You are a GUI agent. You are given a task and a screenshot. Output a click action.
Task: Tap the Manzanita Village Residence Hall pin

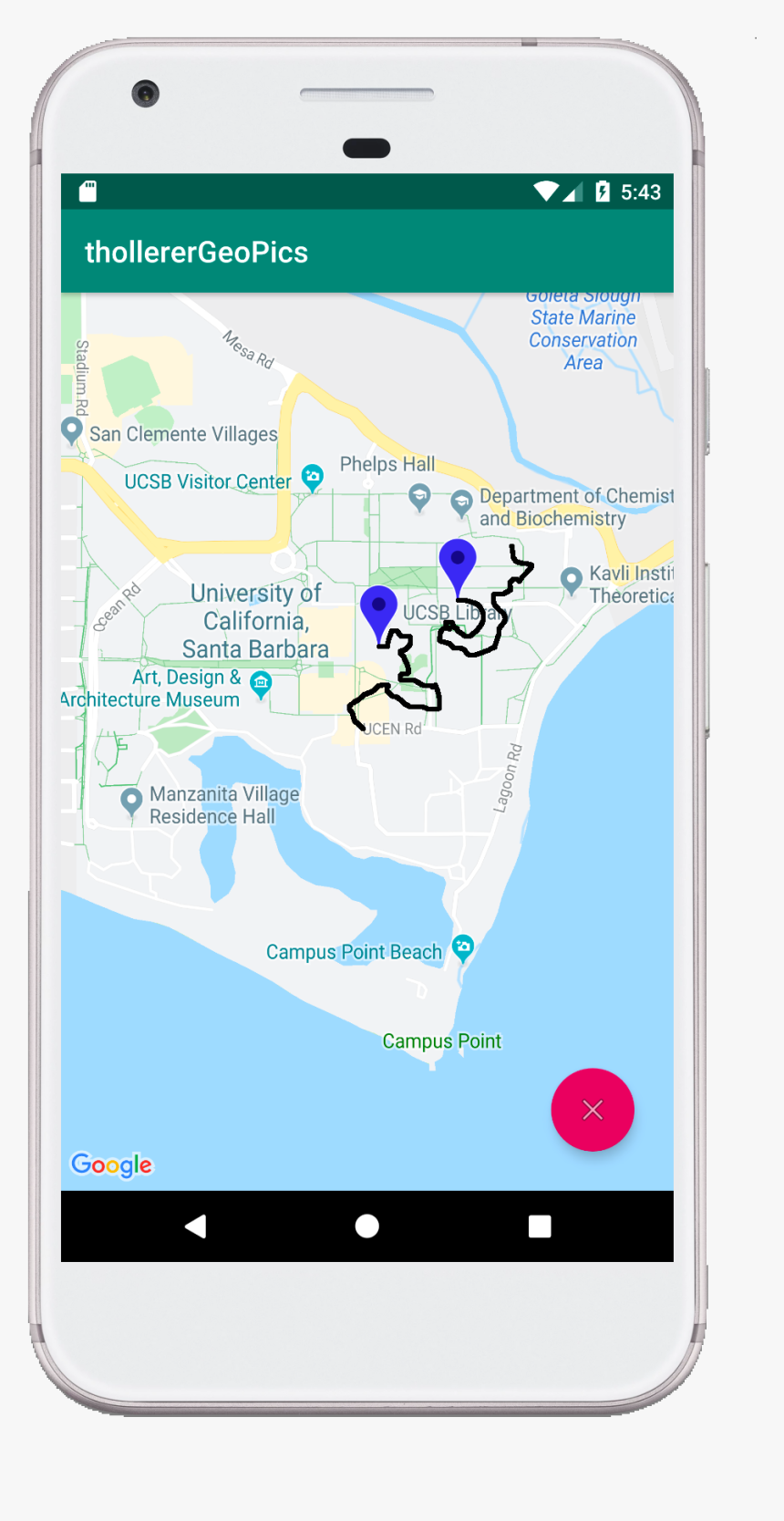coord(132,801)
